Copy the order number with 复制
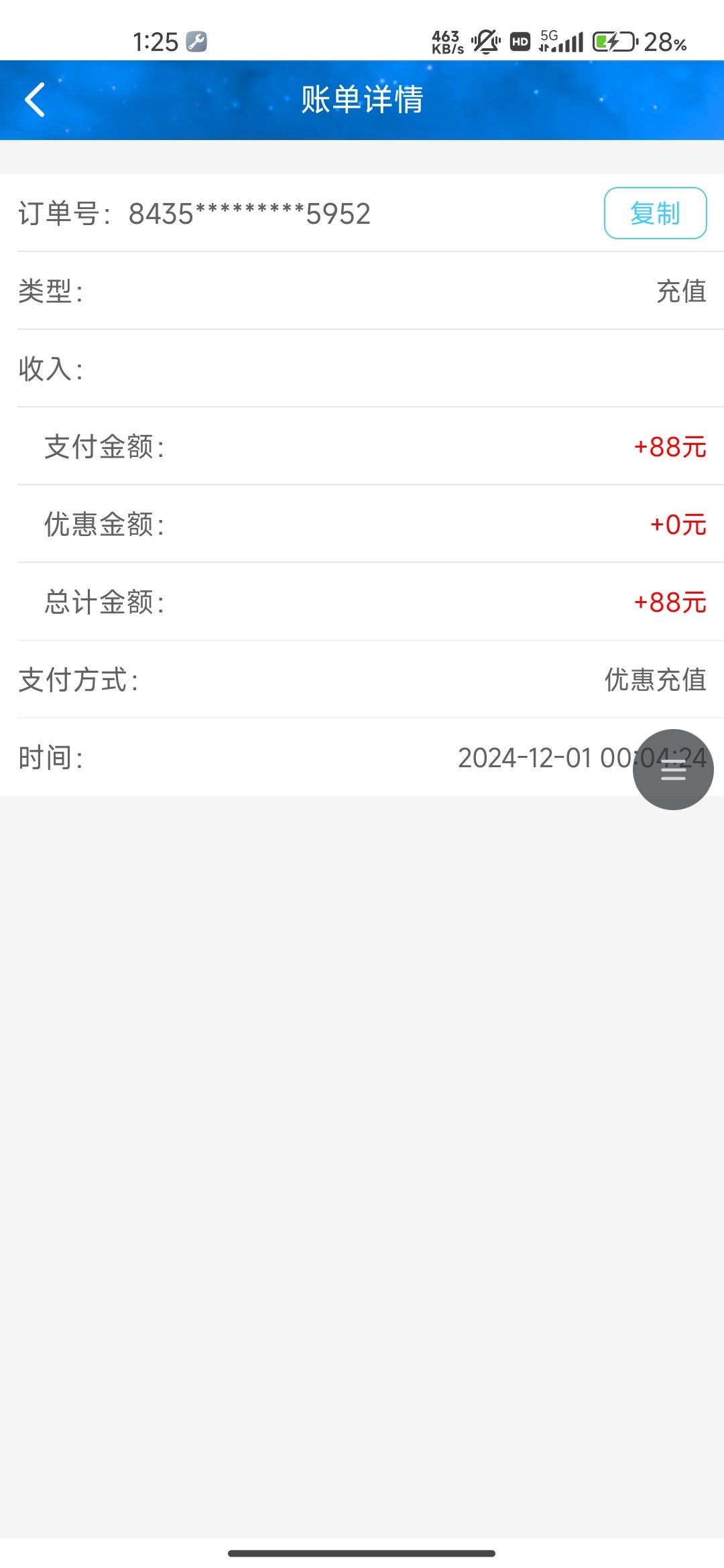 655,213
